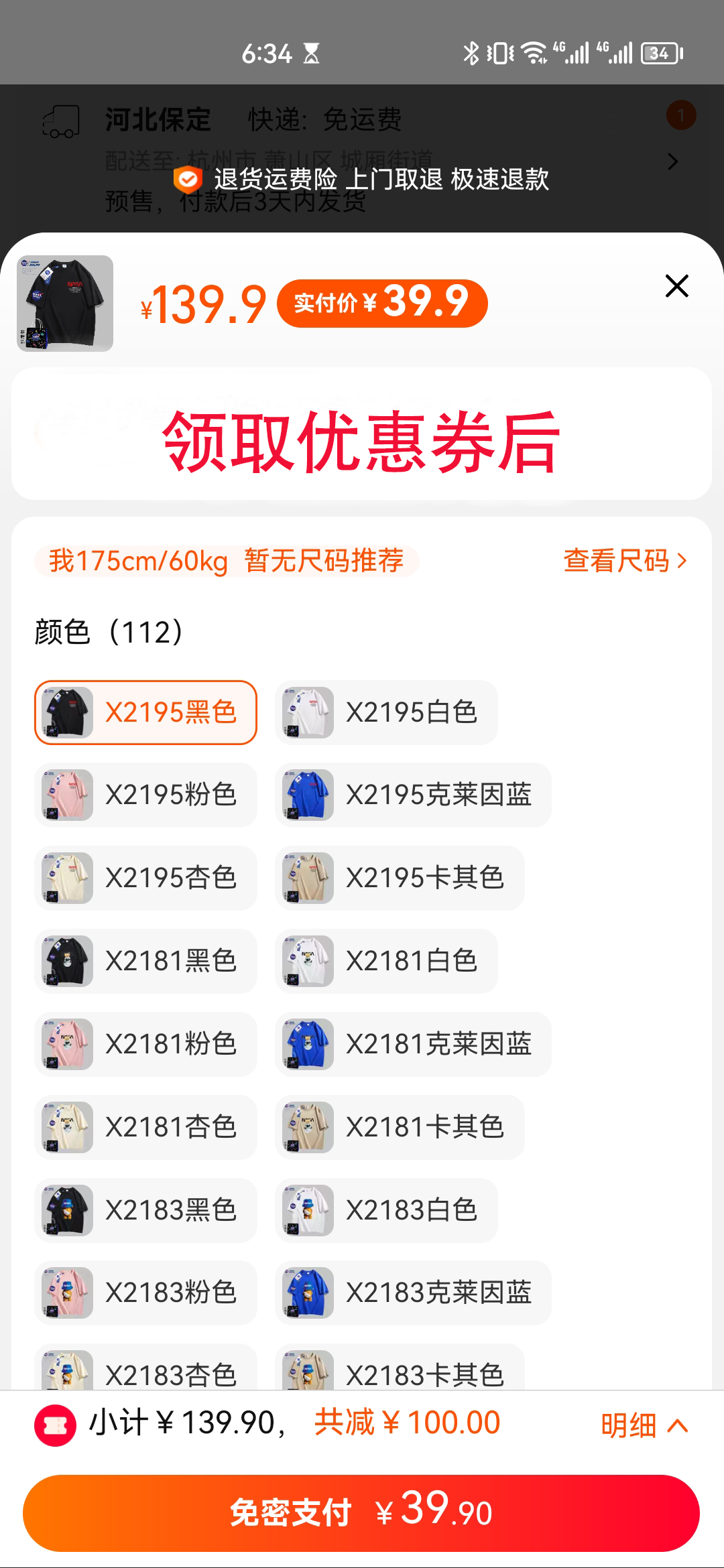Choose X2183粉色 color
724x1568 pixels.
pos(145,1293)
